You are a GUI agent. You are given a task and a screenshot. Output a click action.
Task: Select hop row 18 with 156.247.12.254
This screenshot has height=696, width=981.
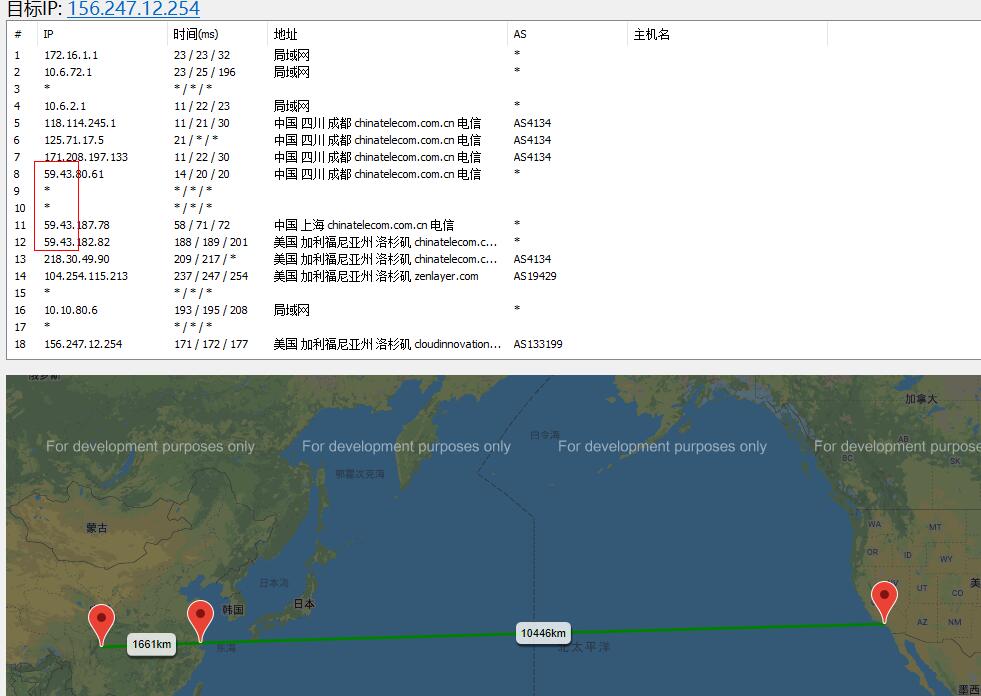point(83,344)
